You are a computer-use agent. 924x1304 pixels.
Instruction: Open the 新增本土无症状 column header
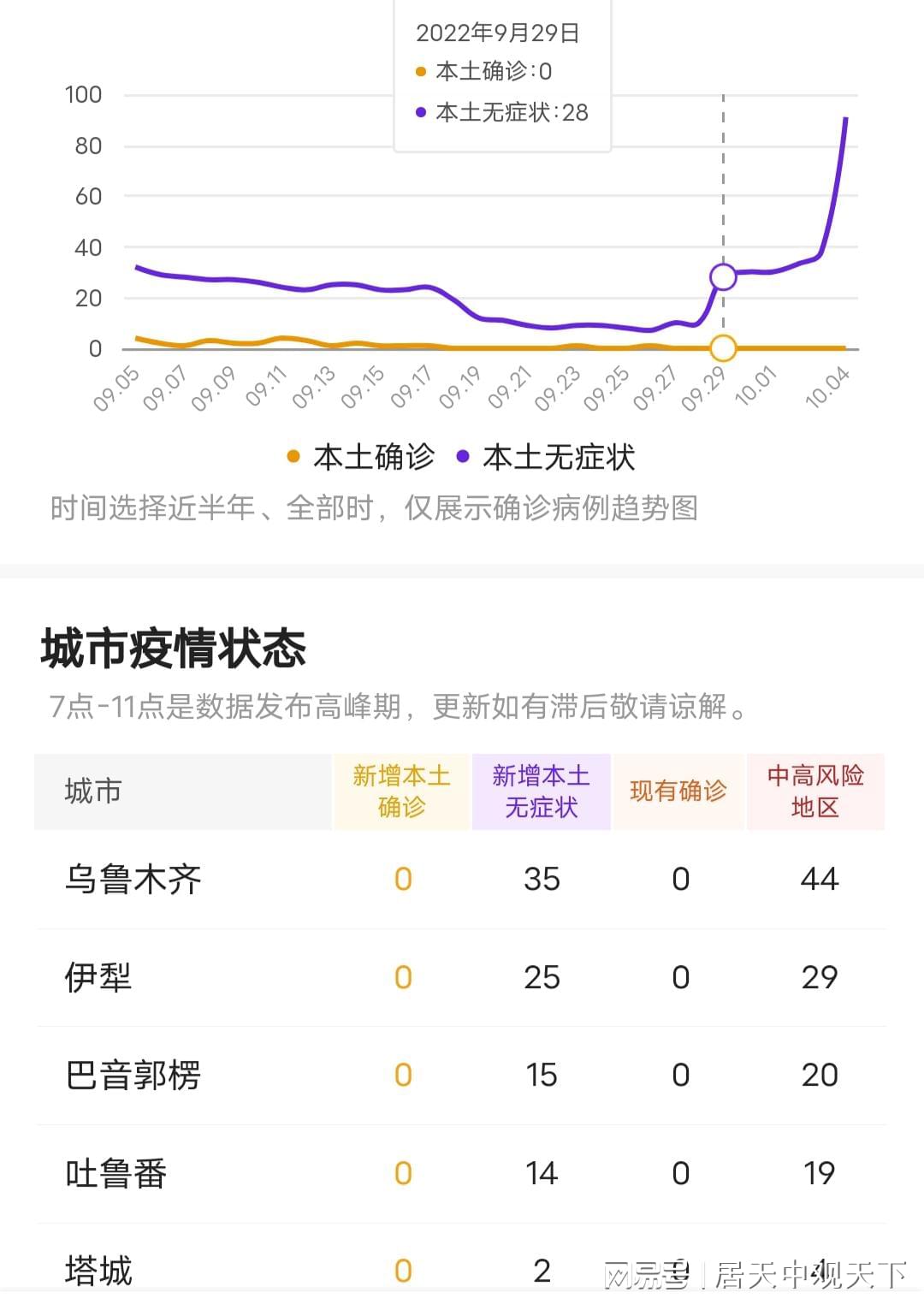(x=541, y=792)
